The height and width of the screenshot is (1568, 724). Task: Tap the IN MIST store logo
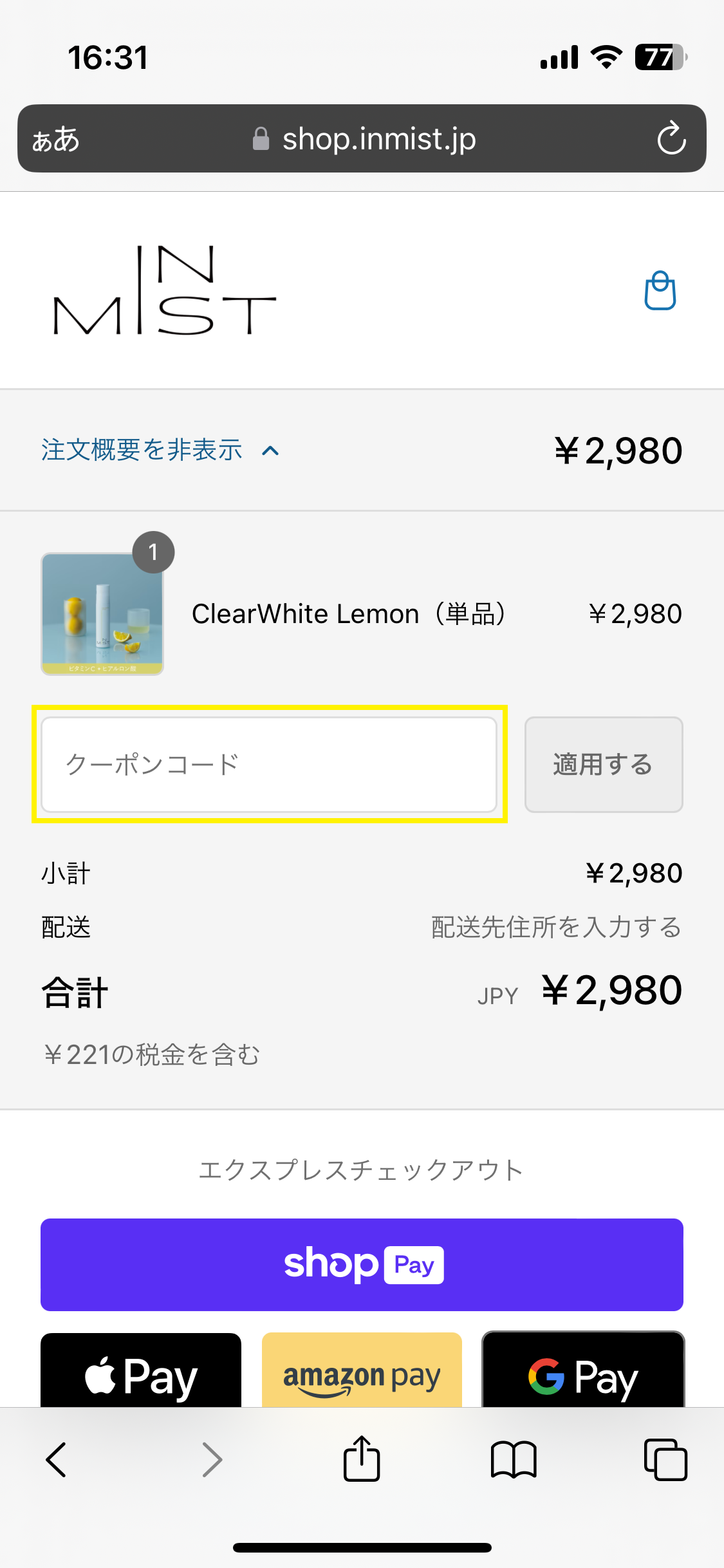pyautogui.click(x=165, y=290)
